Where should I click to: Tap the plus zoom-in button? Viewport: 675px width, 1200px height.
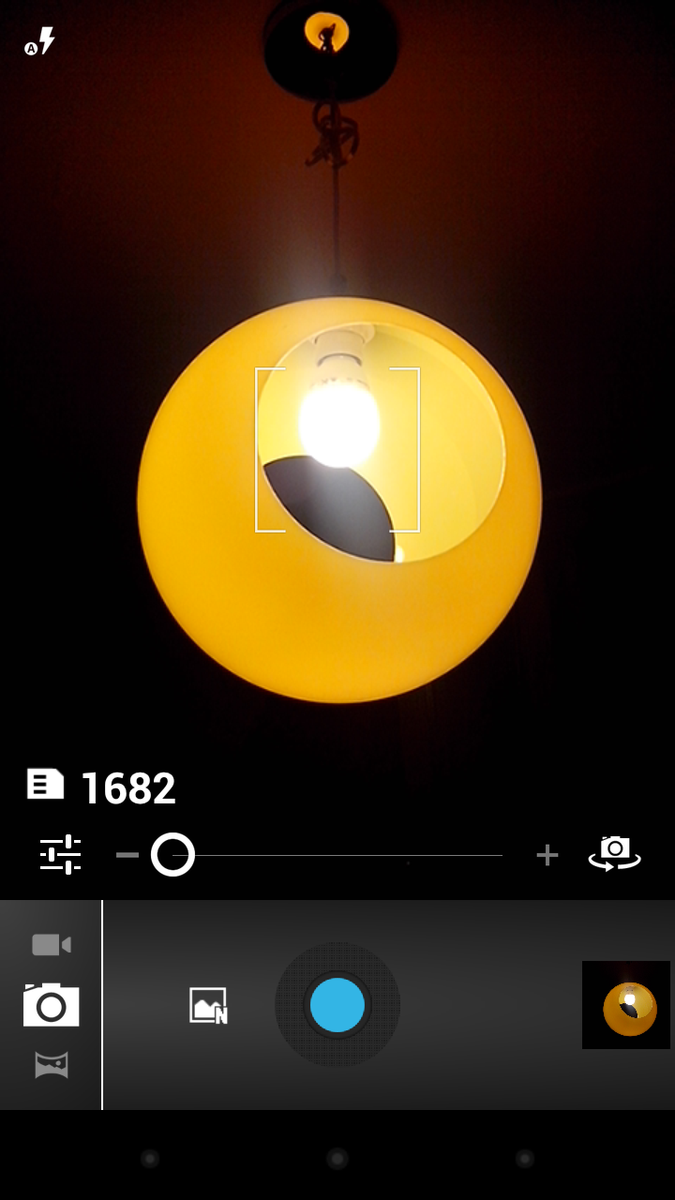pyautogui.click(x=547, y=855)
